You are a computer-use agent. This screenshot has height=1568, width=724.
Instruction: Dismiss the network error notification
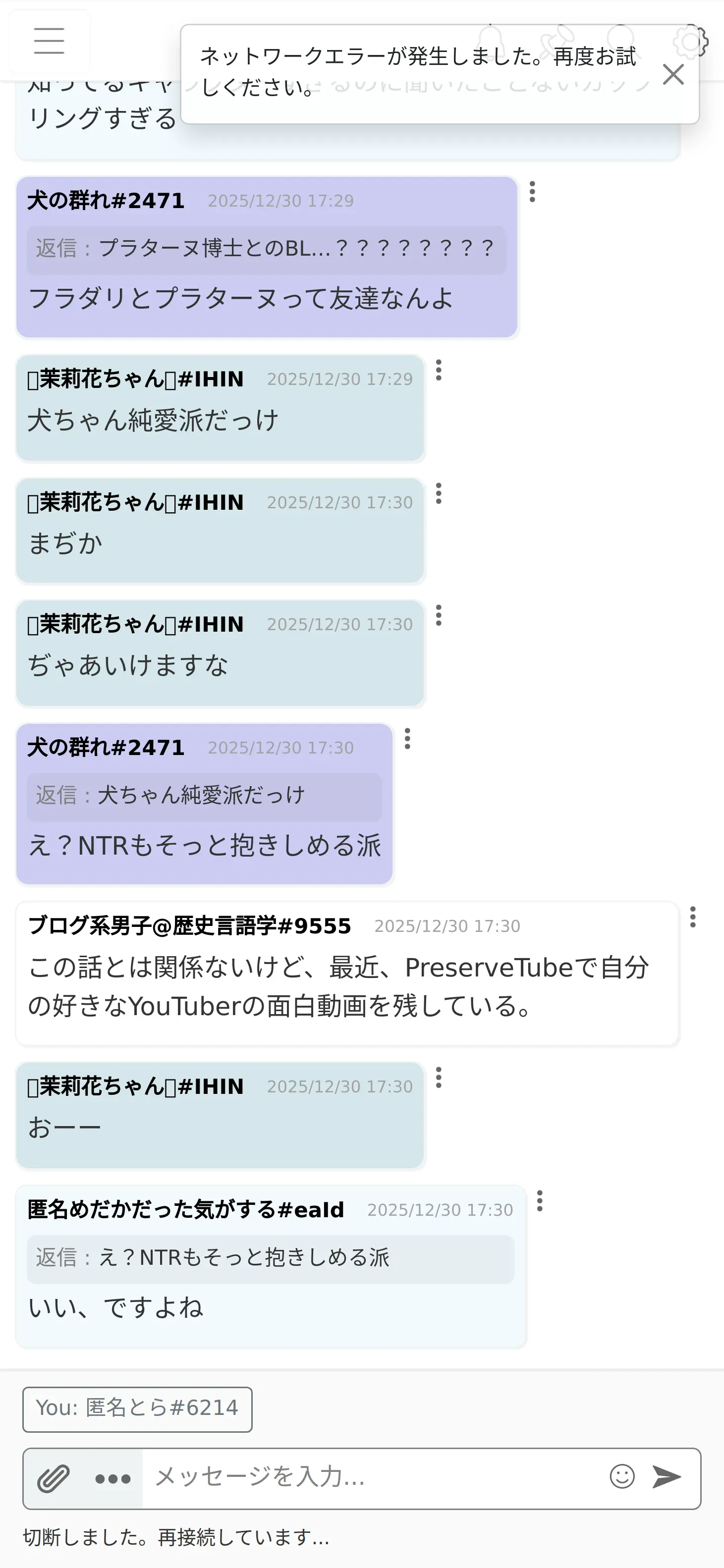tap(673, 74)
